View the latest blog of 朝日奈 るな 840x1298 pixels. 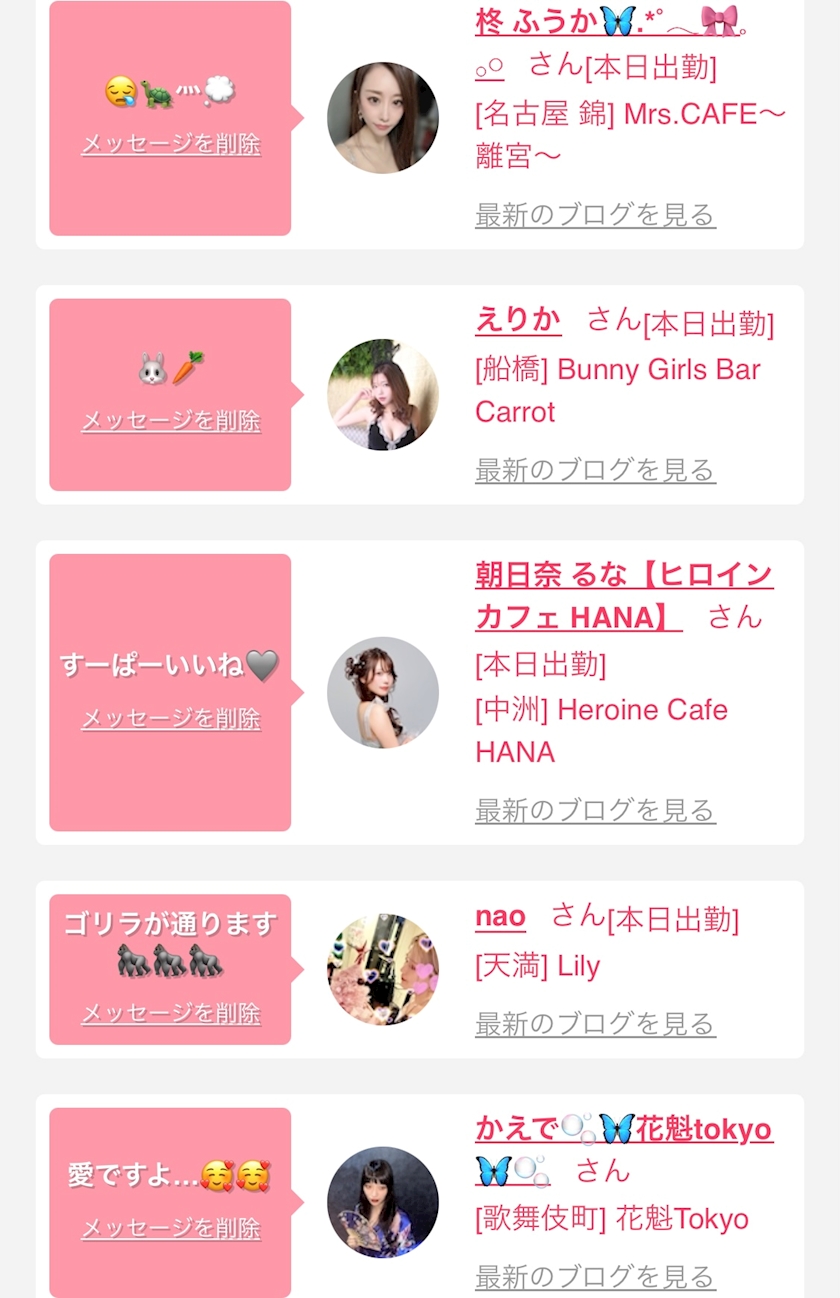point(595,809)
